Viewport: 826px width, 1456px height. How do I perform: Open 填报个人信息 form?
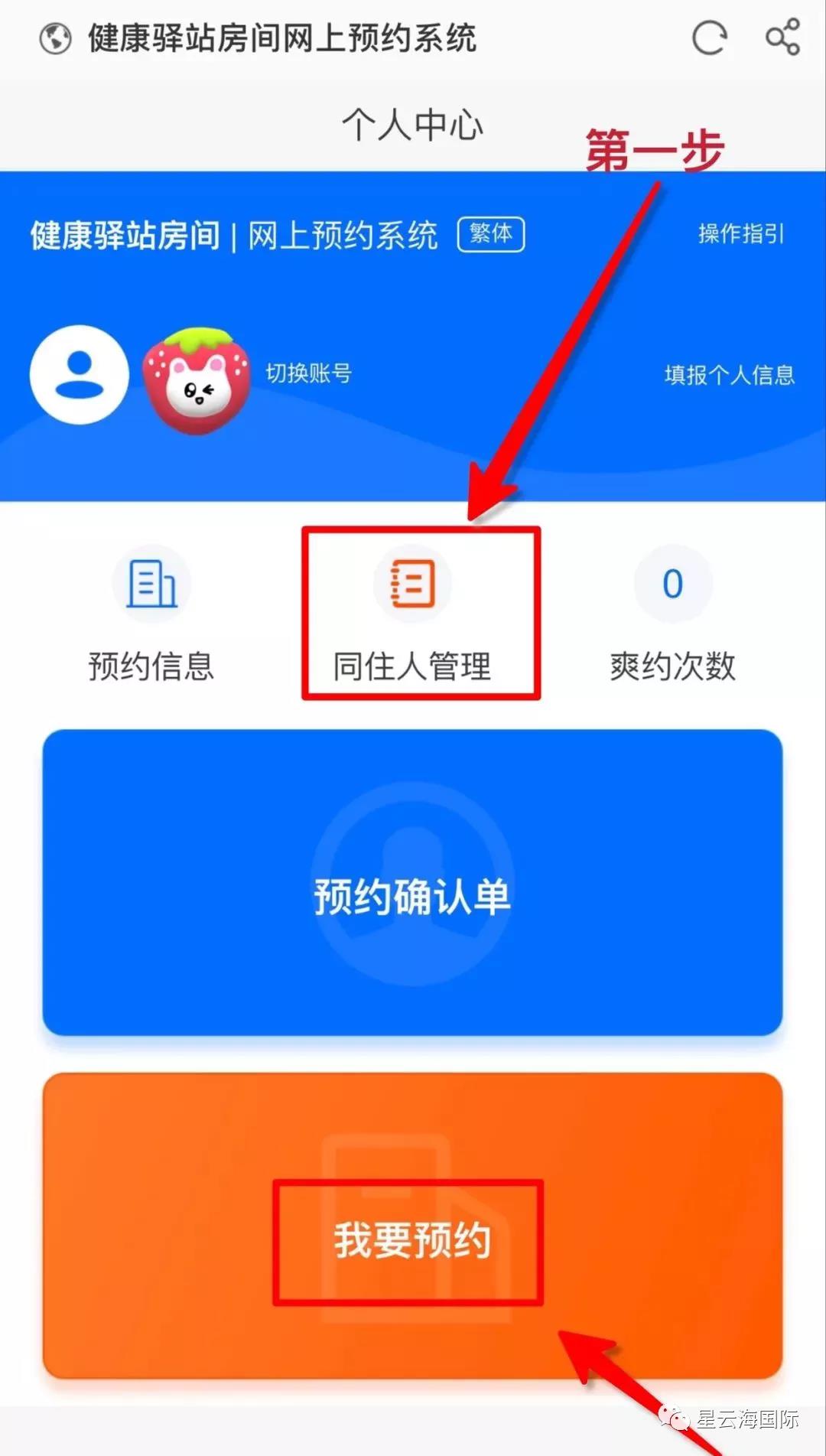coord(729,375)
